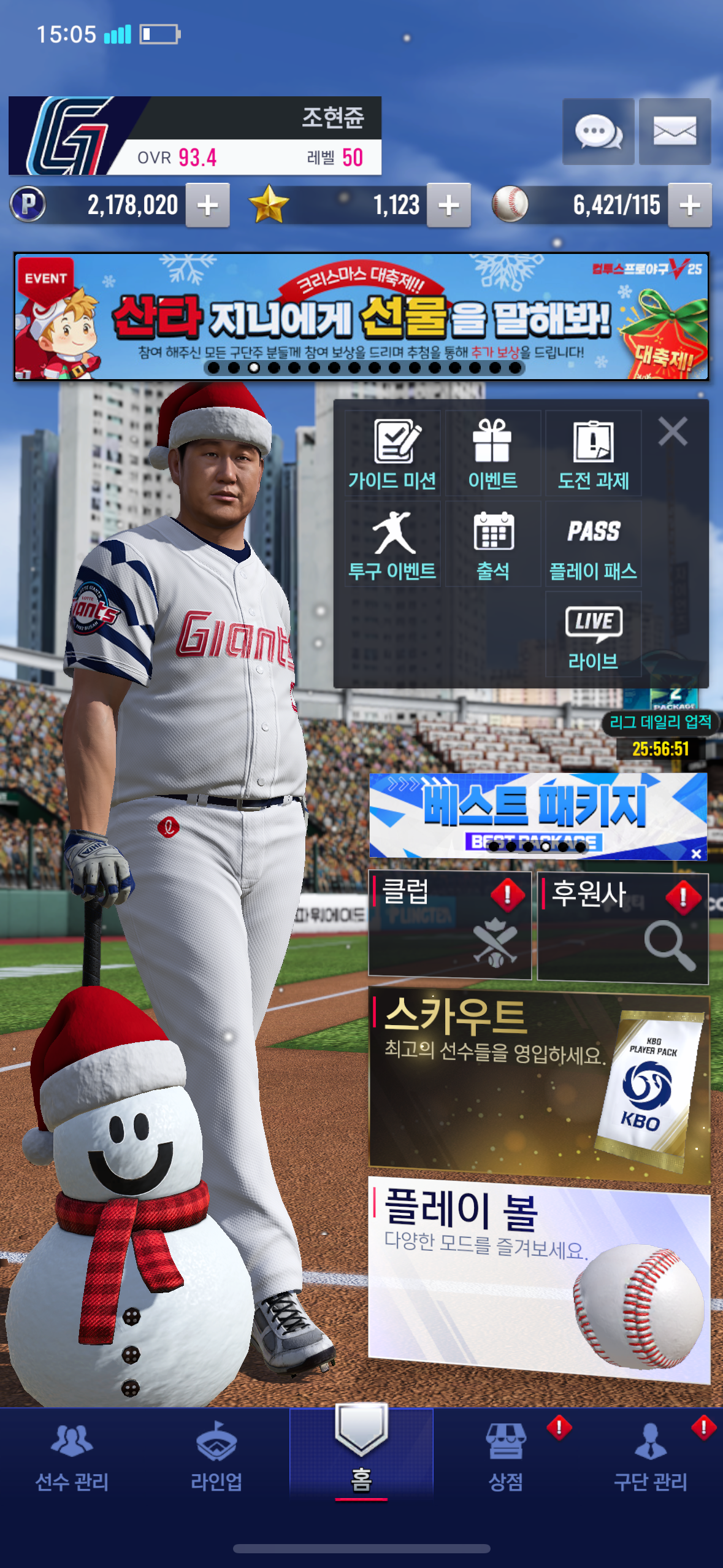Open the Santa Genie event banner
This screenshot has width=723, height=1568.
tap(361, 317)
